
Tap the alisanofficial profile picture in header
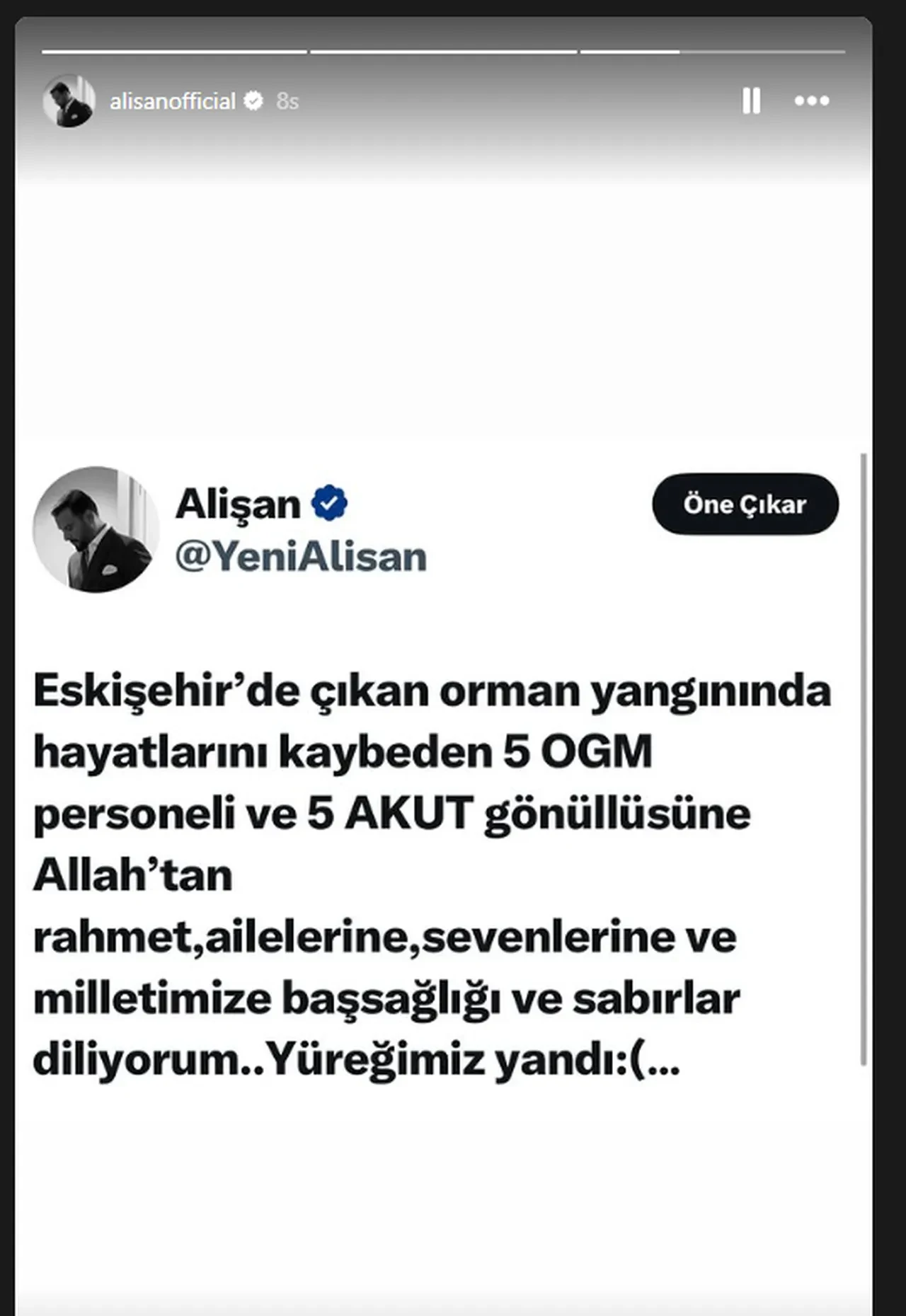[x=69, y=100]
